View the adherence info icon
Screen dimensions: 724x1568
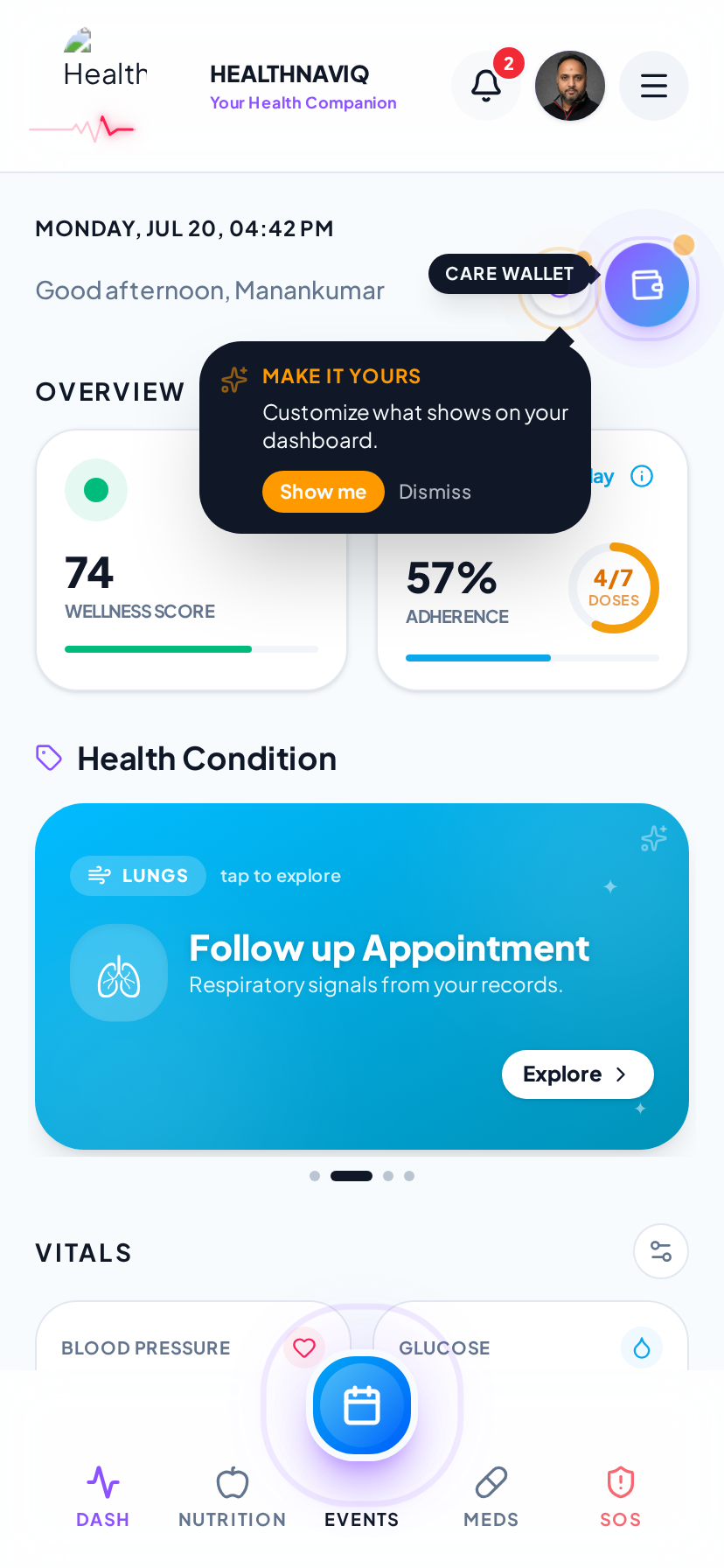coord(642,476)
